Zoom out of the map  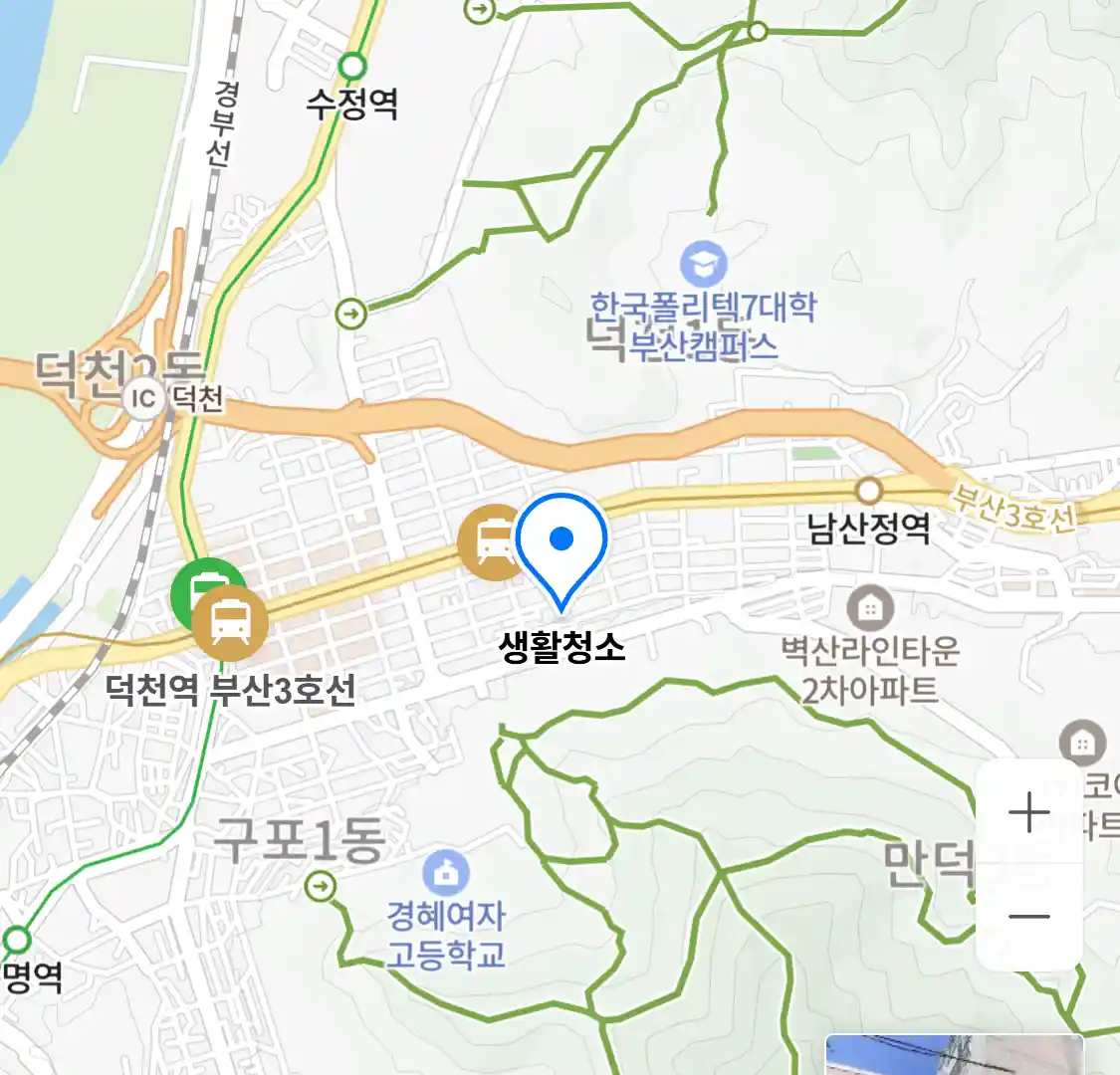1028,917
